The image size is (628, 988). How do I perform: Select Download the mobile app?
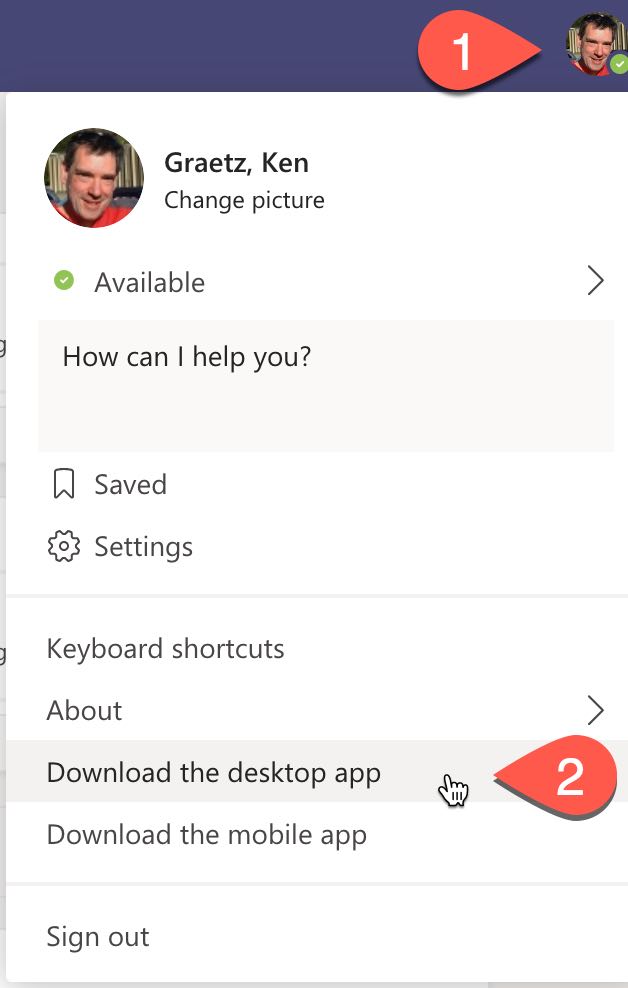coord(206,835)
